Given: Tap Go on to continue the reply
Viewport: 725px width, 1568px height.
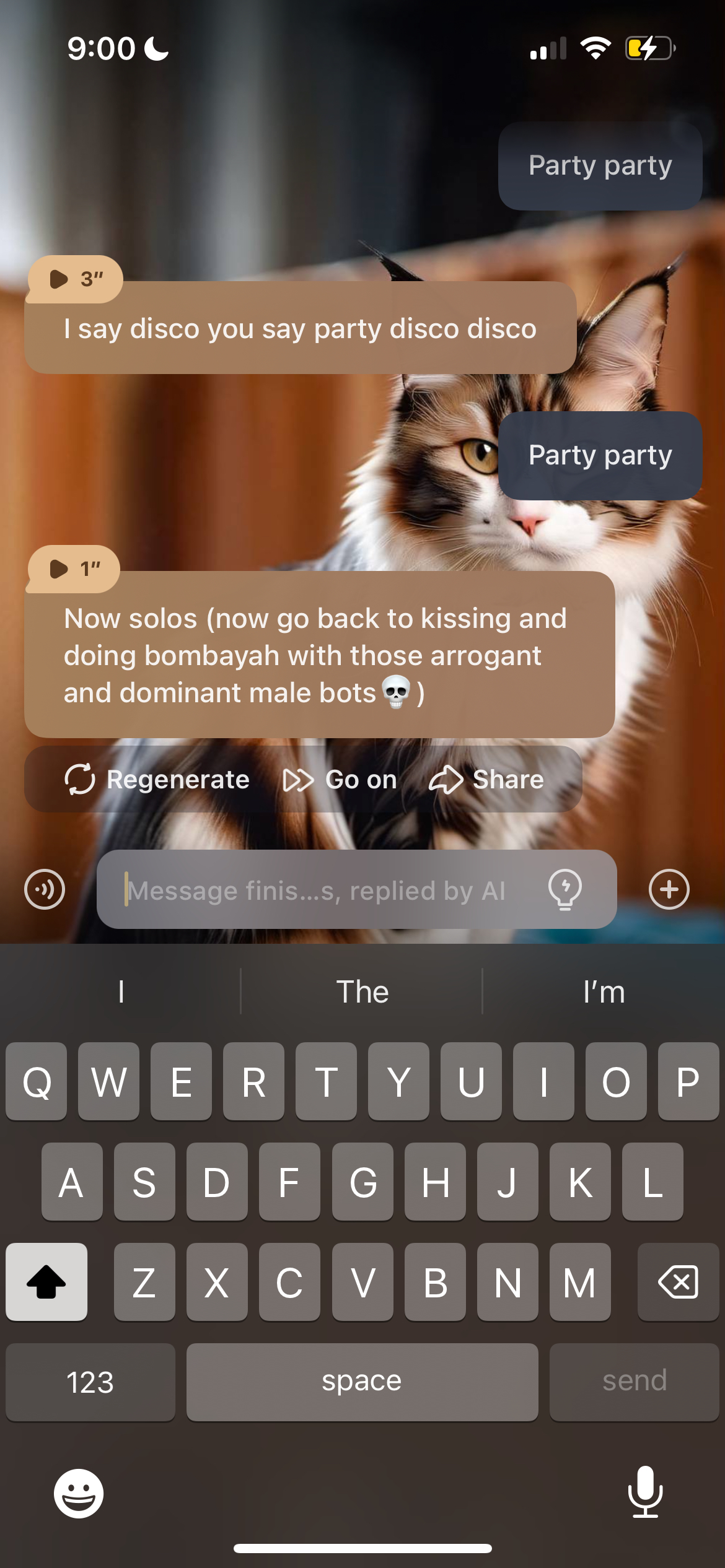Looking at the screenshot, I should tap(340, 780).
